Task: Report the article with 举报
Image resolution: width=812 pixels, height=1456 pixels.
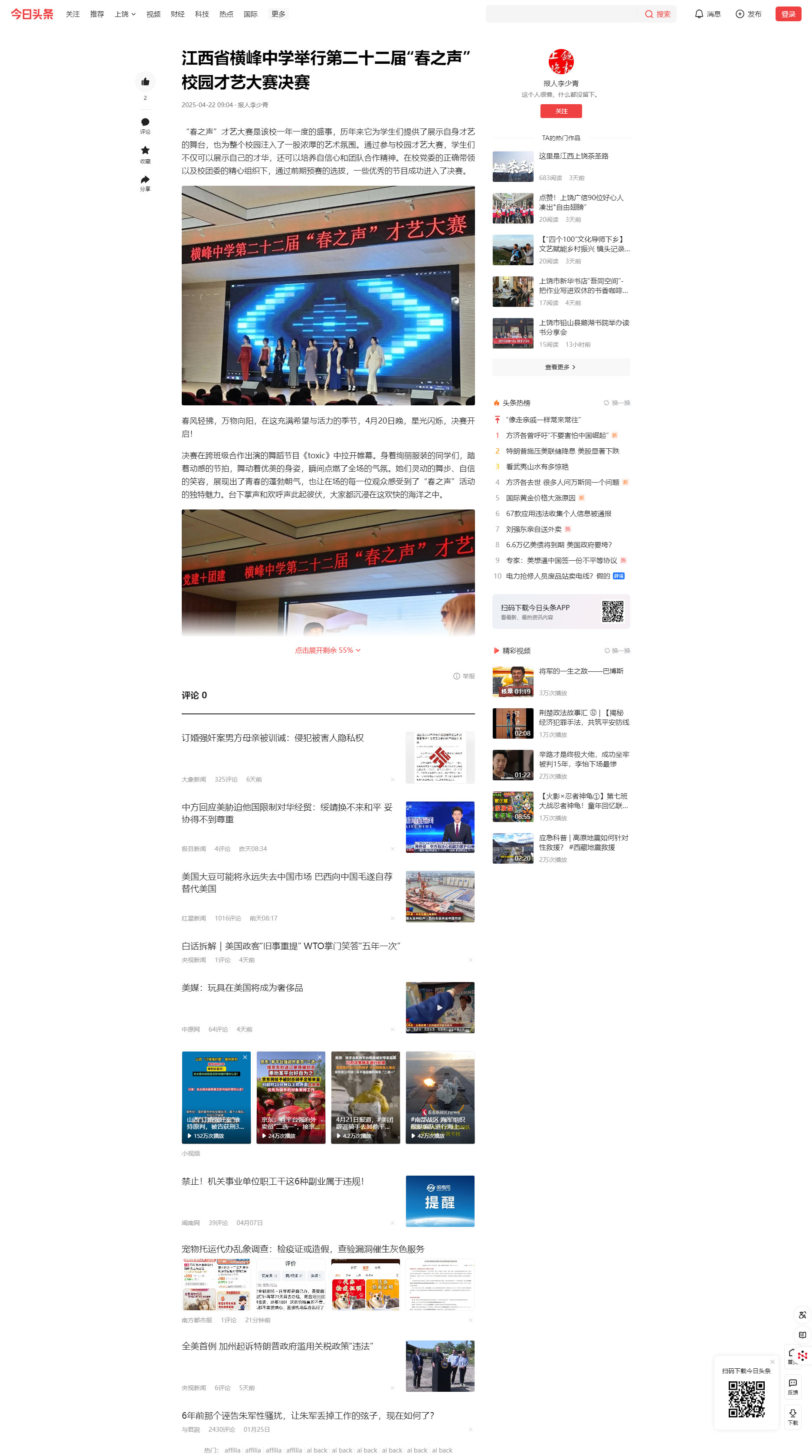Action: [464, 677]
